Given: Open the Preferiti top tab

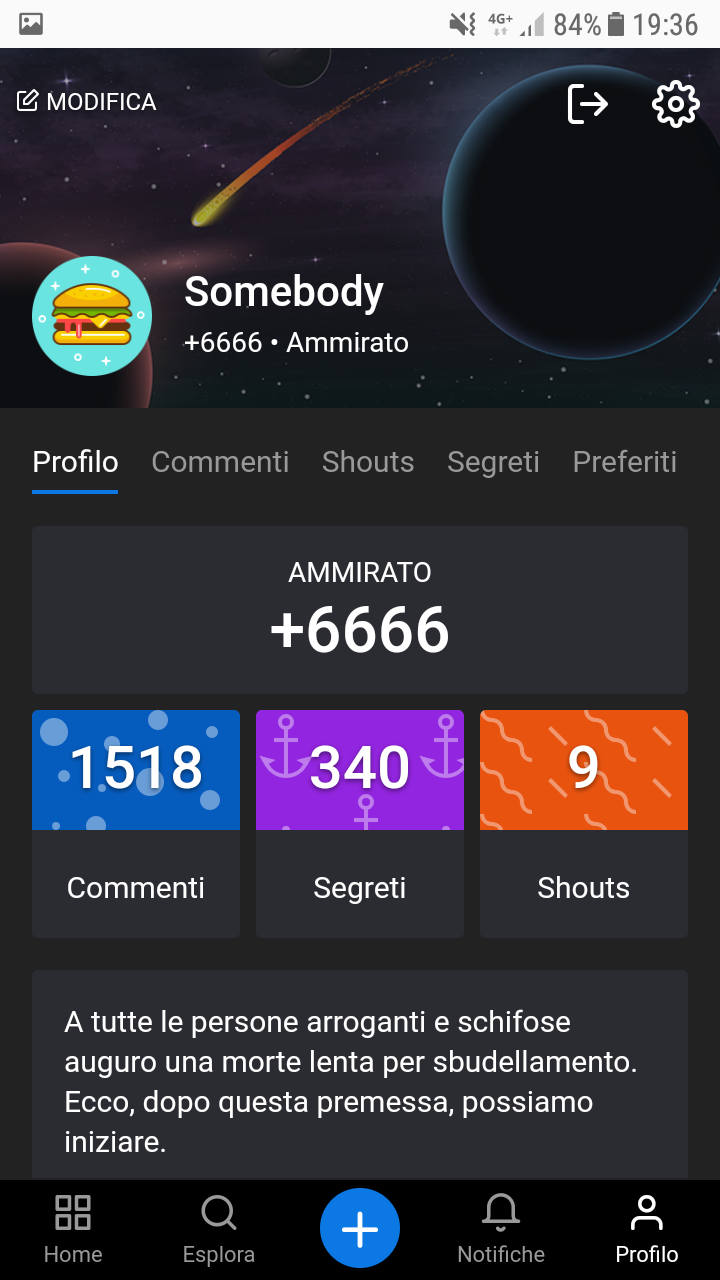Looking at the screenshot, I should tap(625, 462).
